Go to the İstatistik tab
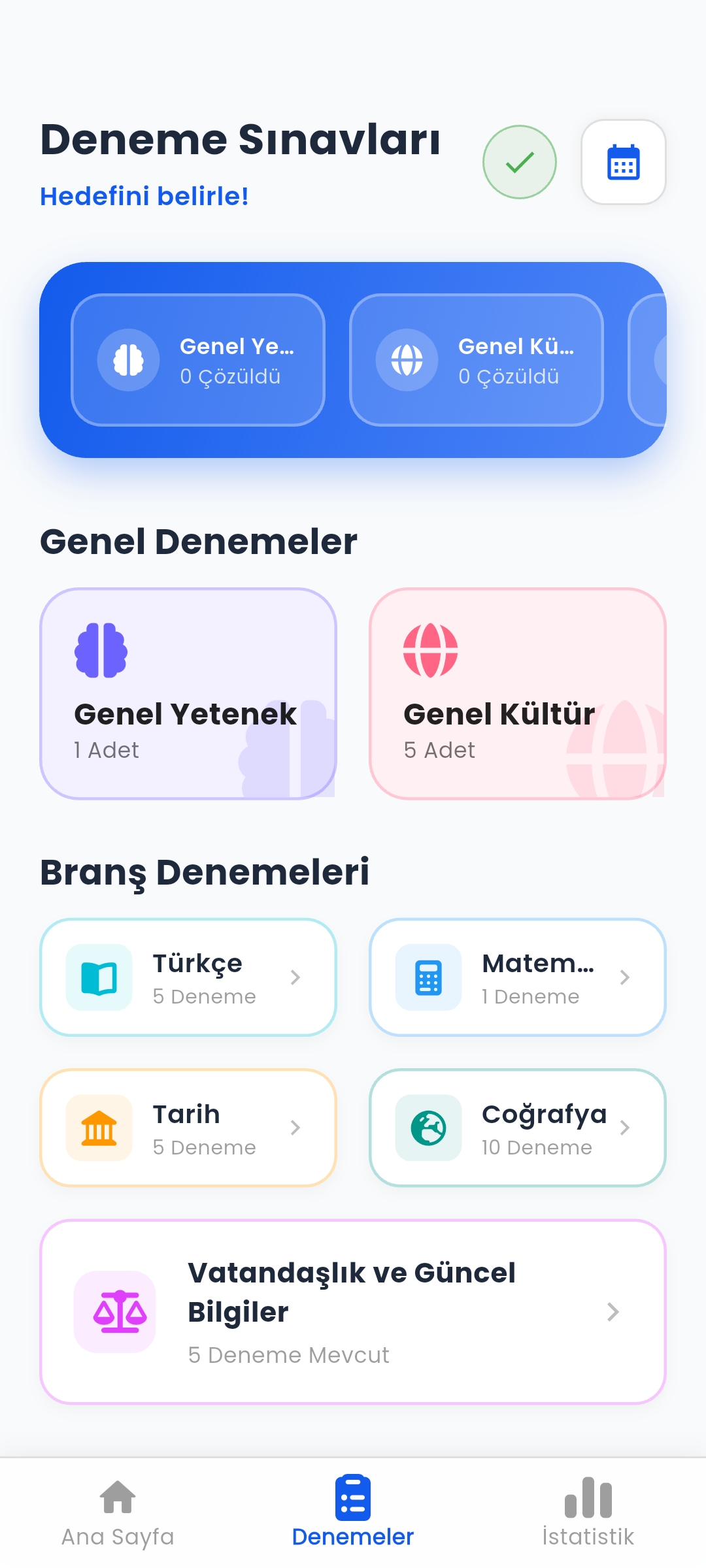The image size is (706, 1568). click(588, 1512)
